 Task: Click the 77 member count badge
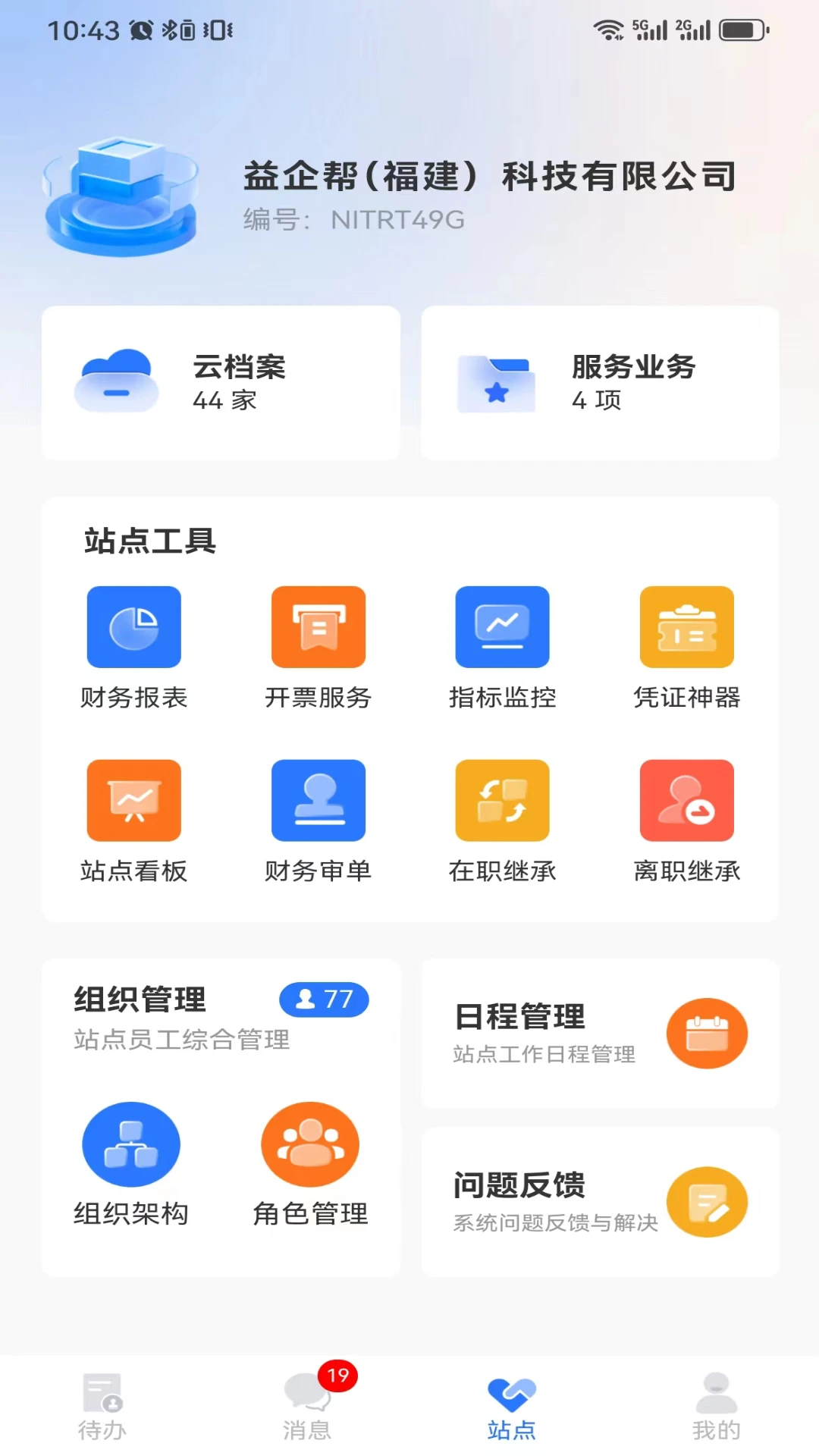pyautogui.click(x=323, y=999)
